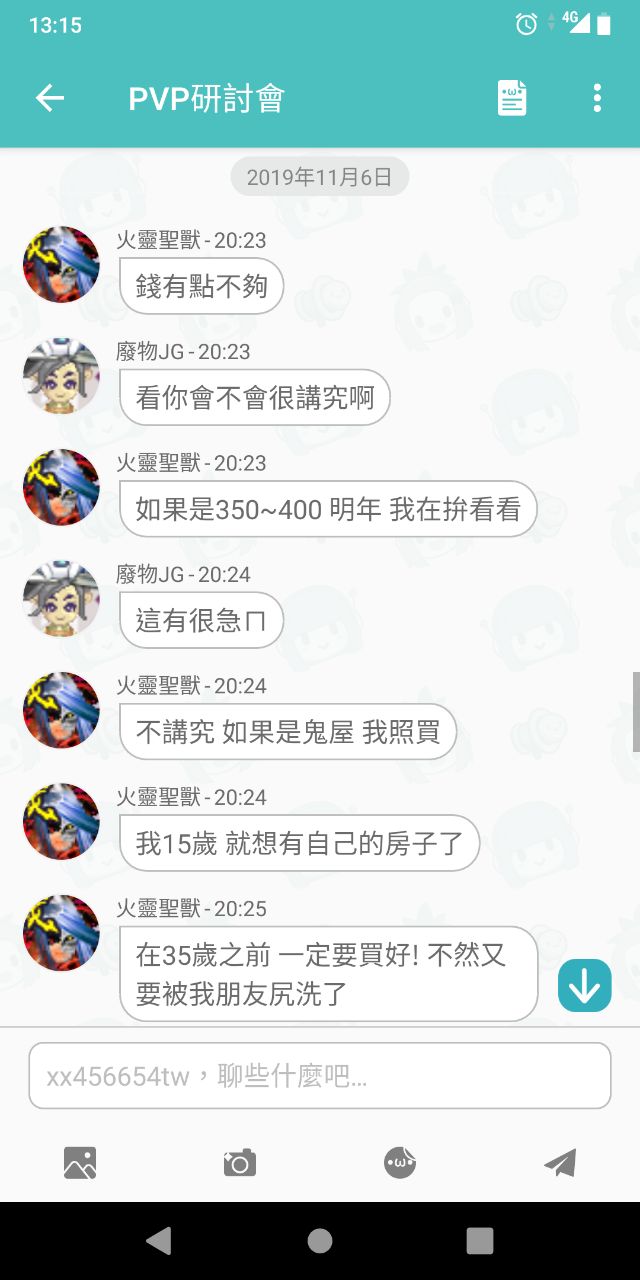Tap the system home button
This screenshot has height=1280, width=640.
pyautogui.click(x=320, y=1241)
